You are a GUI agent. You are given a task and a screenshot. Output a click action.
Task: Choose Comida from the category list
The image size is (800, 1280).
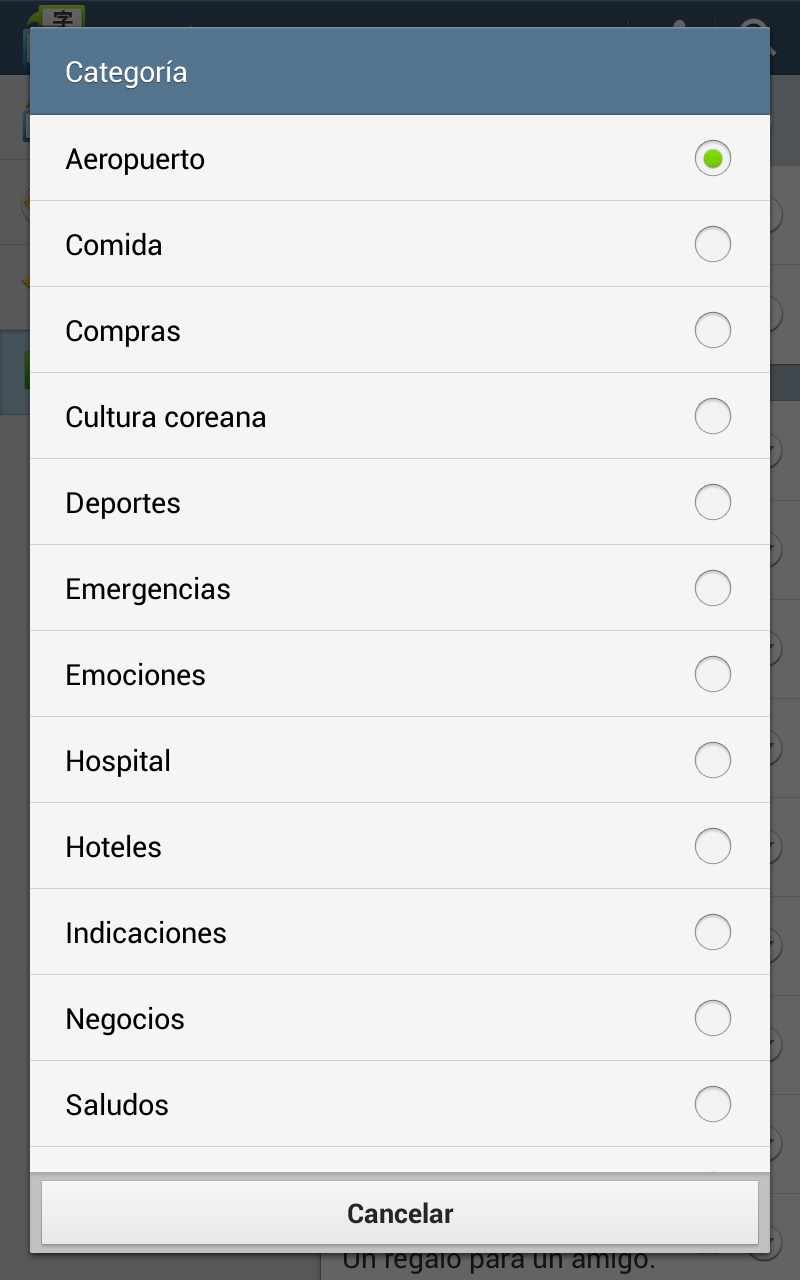(x=400, y=245)
